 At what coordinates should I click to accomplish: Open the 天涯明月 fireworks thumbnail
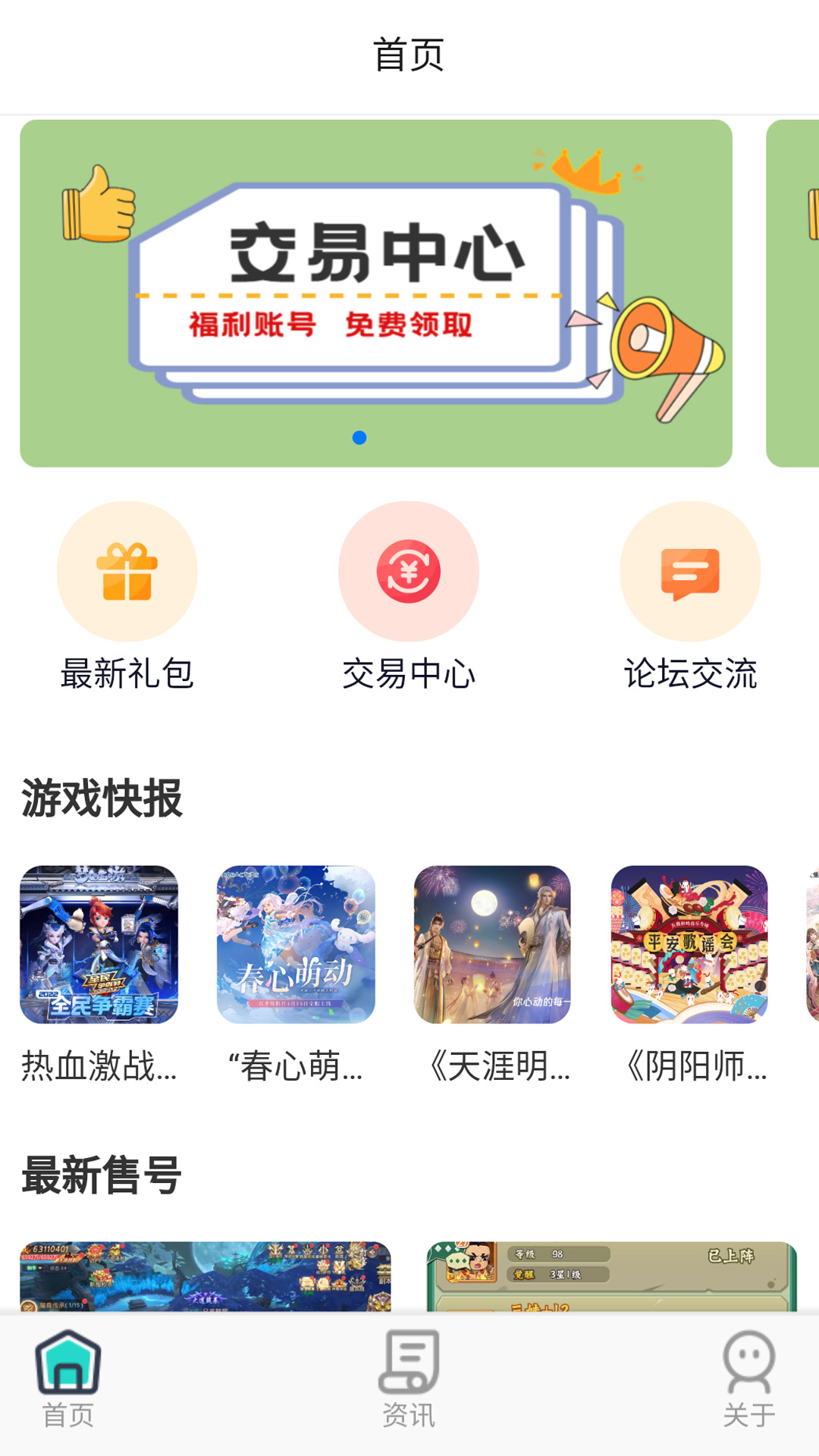493,944
